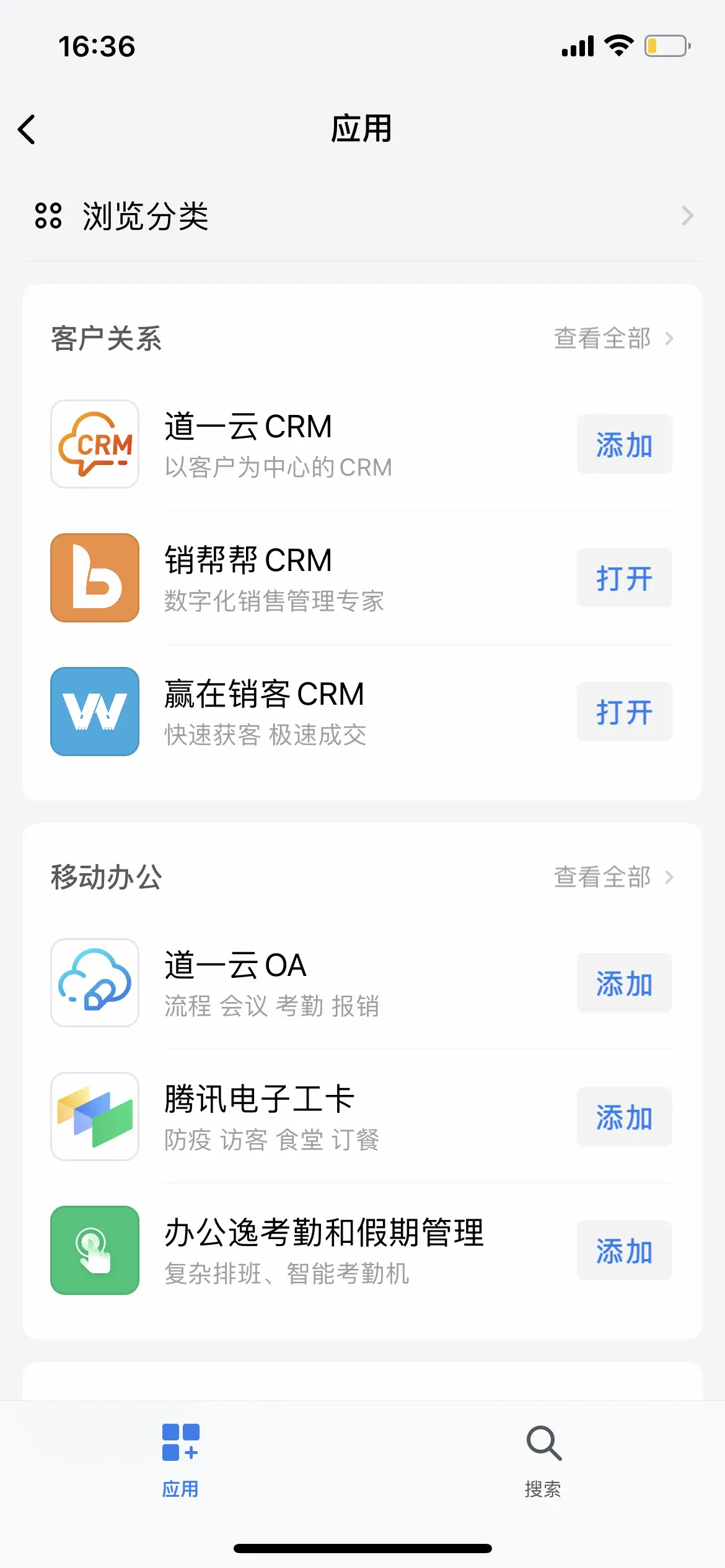The width and height of the screenshot is (725, 1568).
Task: Click 查看全部 link for 客户关系
Action: pyautogui.click(x=602, y=339)
